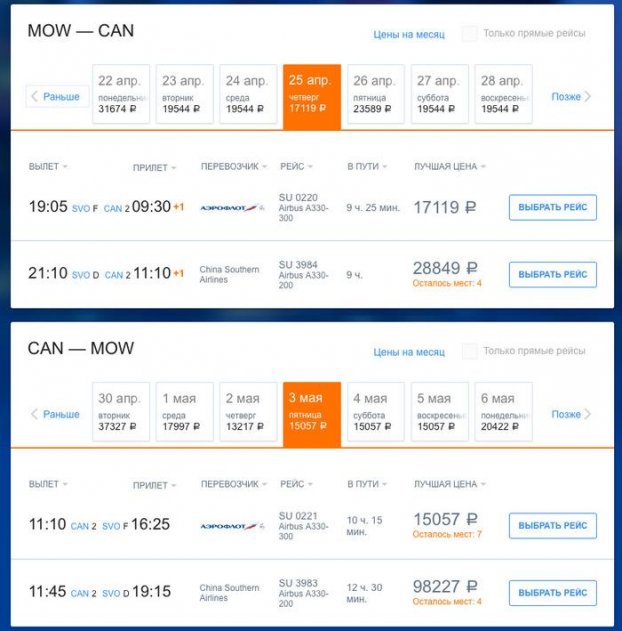This screenshot has height=631, width=622.
Task: Open Цены на месяц for MOW — CAN
Action: 408,34
